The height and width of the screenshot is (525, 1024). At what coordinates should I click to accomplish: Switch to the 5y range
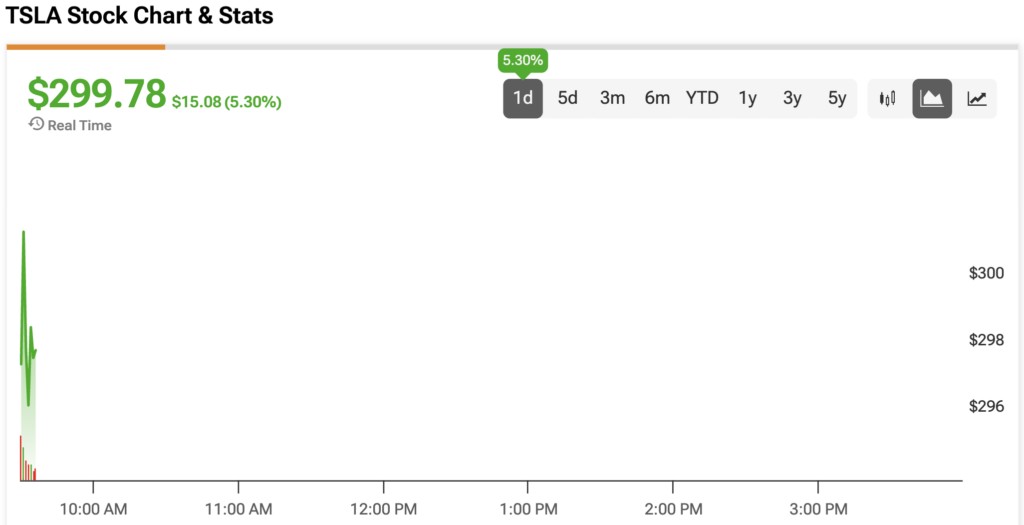click(x=837, y=98)
